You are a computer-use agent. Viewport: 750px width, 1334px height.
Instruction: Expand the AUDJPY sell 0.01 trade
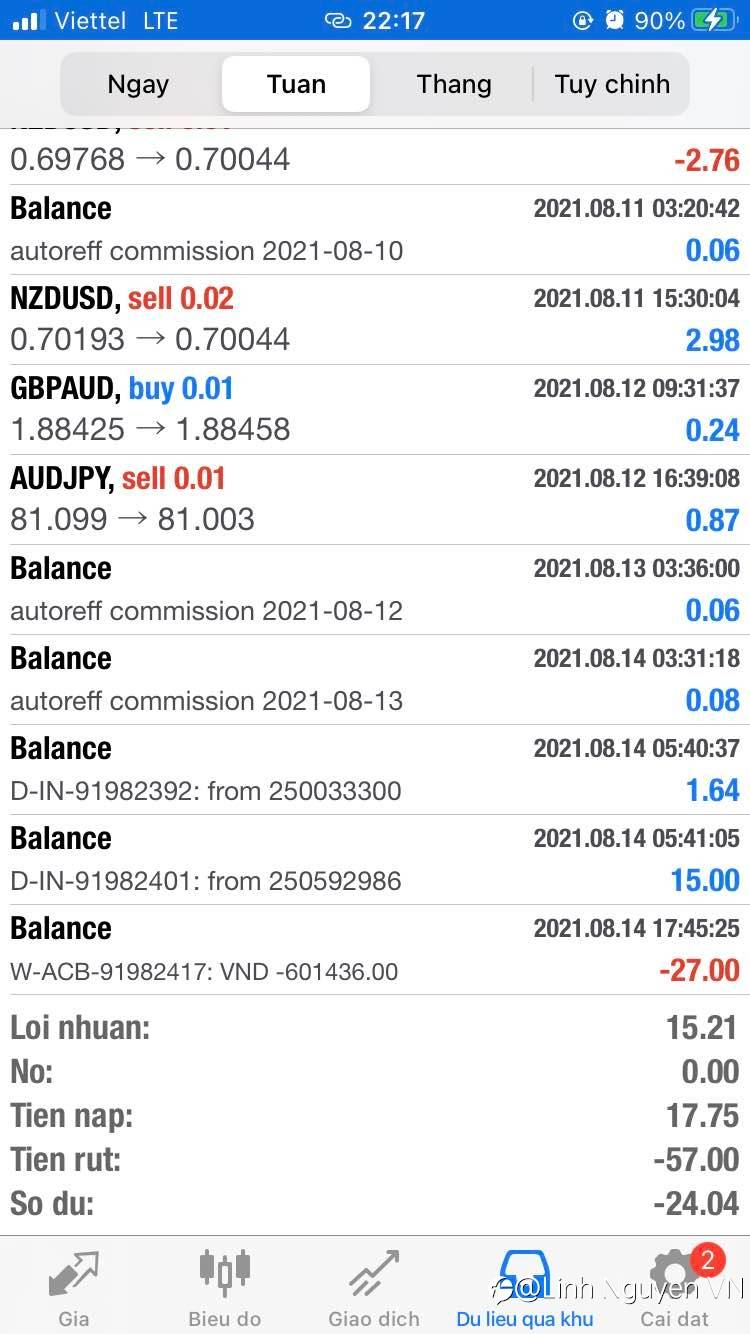pos(375,499)
